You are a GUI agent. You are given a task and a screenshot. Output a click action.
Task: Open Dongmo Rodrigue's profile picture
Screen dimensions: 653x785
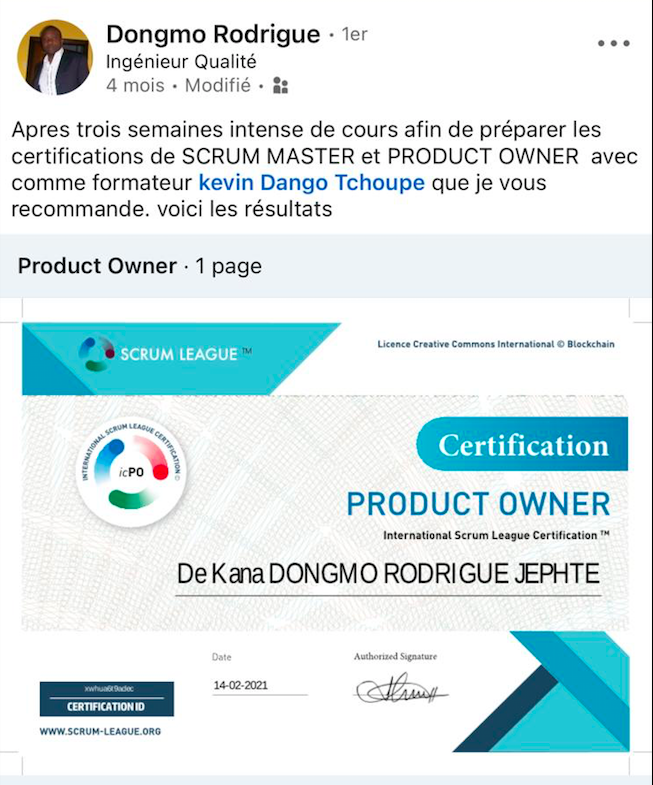click(x=55, y=58)
